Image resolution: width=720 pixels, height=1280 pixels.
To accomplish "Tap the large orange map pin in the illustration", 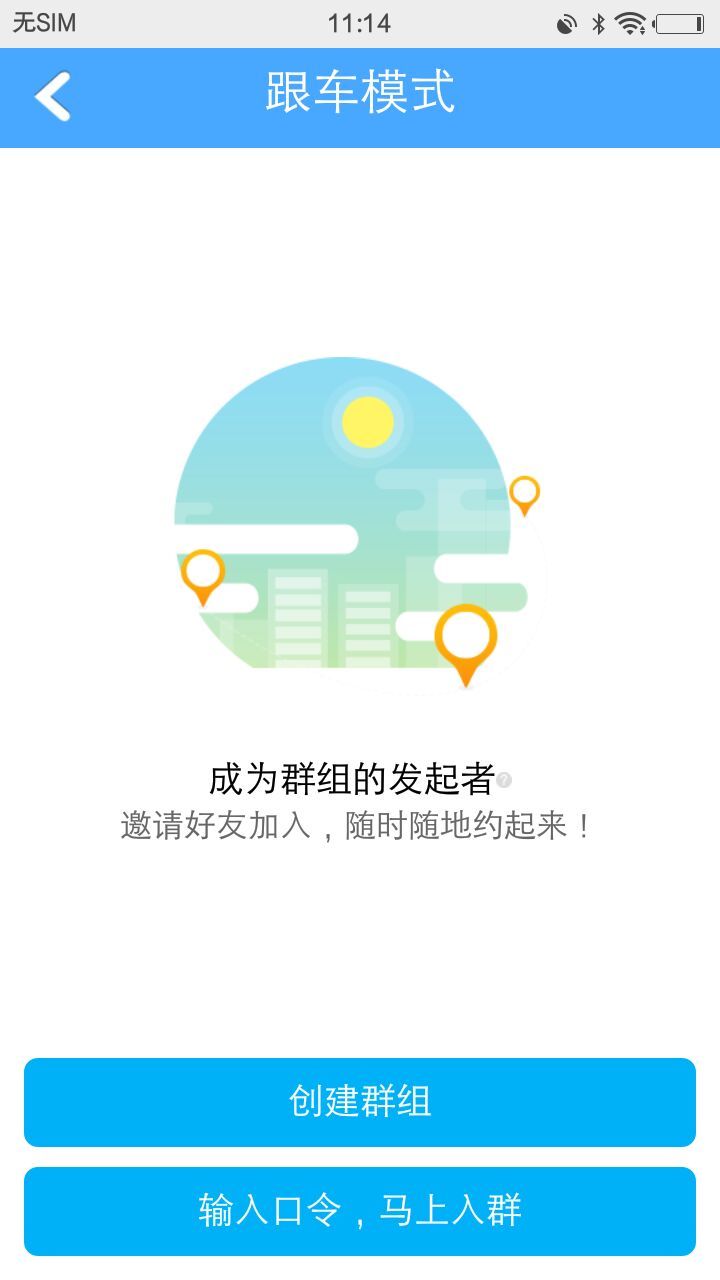I will pyautogui.click(x=465, y=638).
